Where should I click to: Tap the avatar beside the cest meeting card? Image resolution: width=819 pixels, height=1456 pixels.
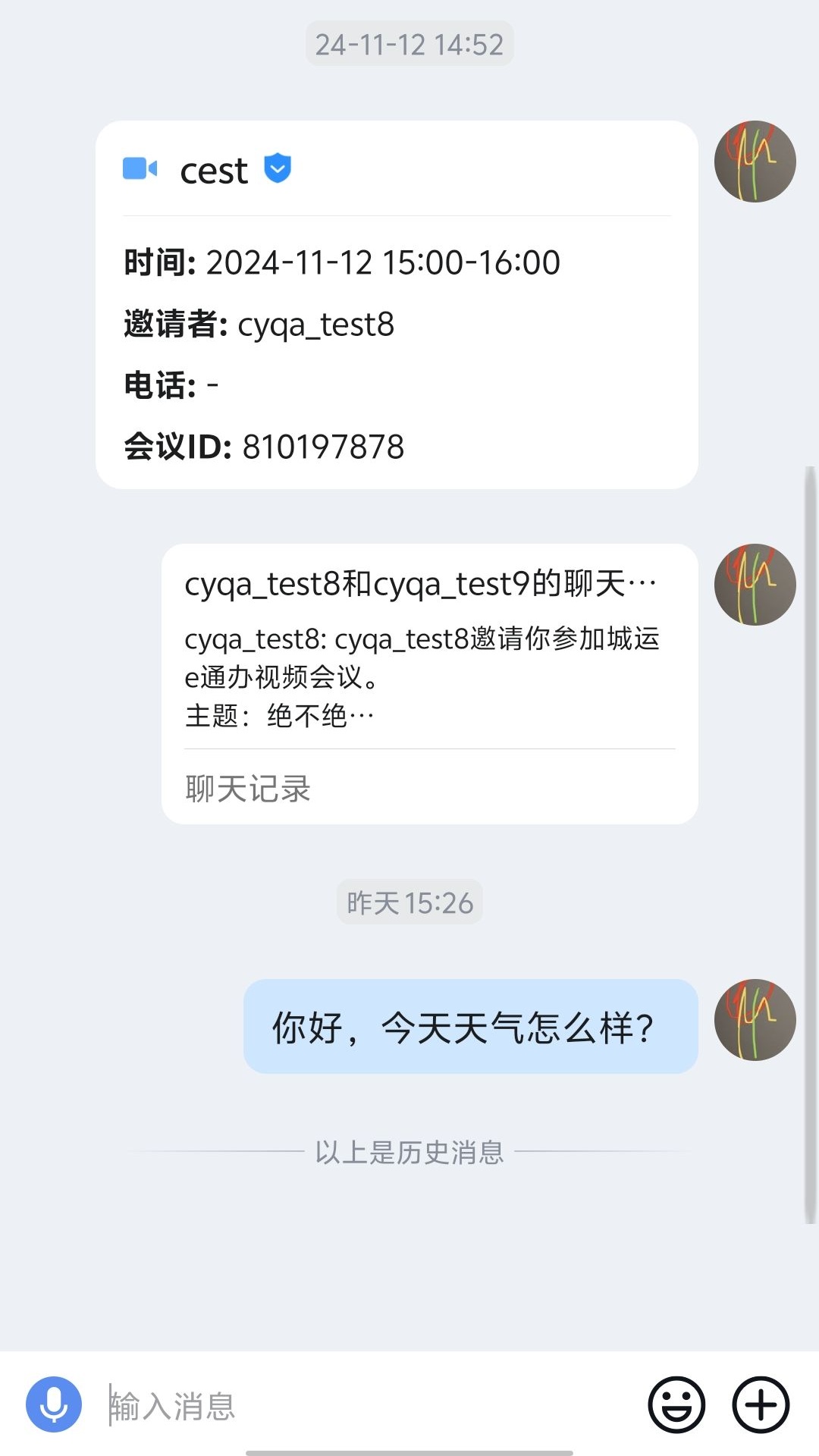[x=755, y=162]
